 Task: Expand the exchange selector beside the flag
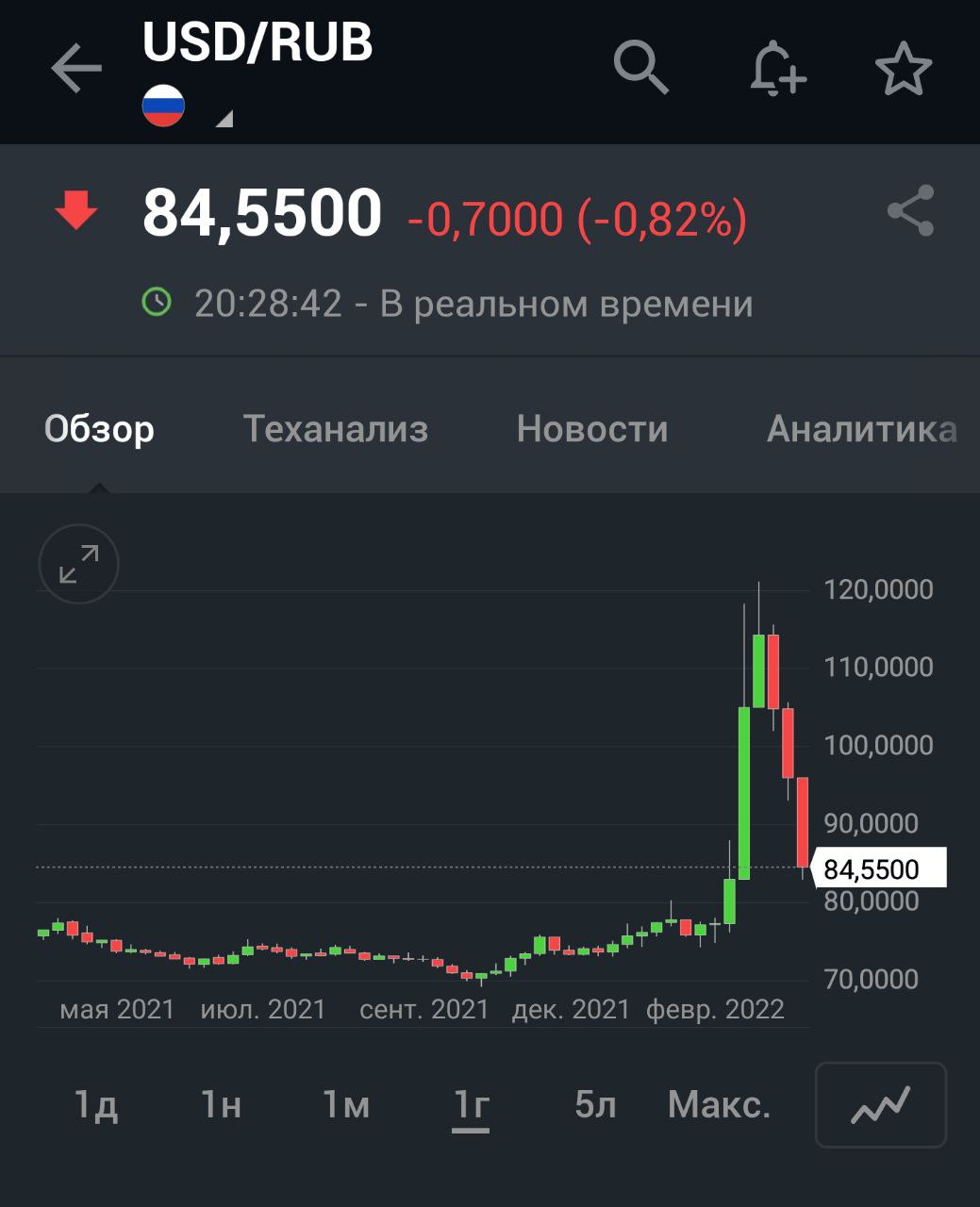pyautogui.click(x=224, y=119)
